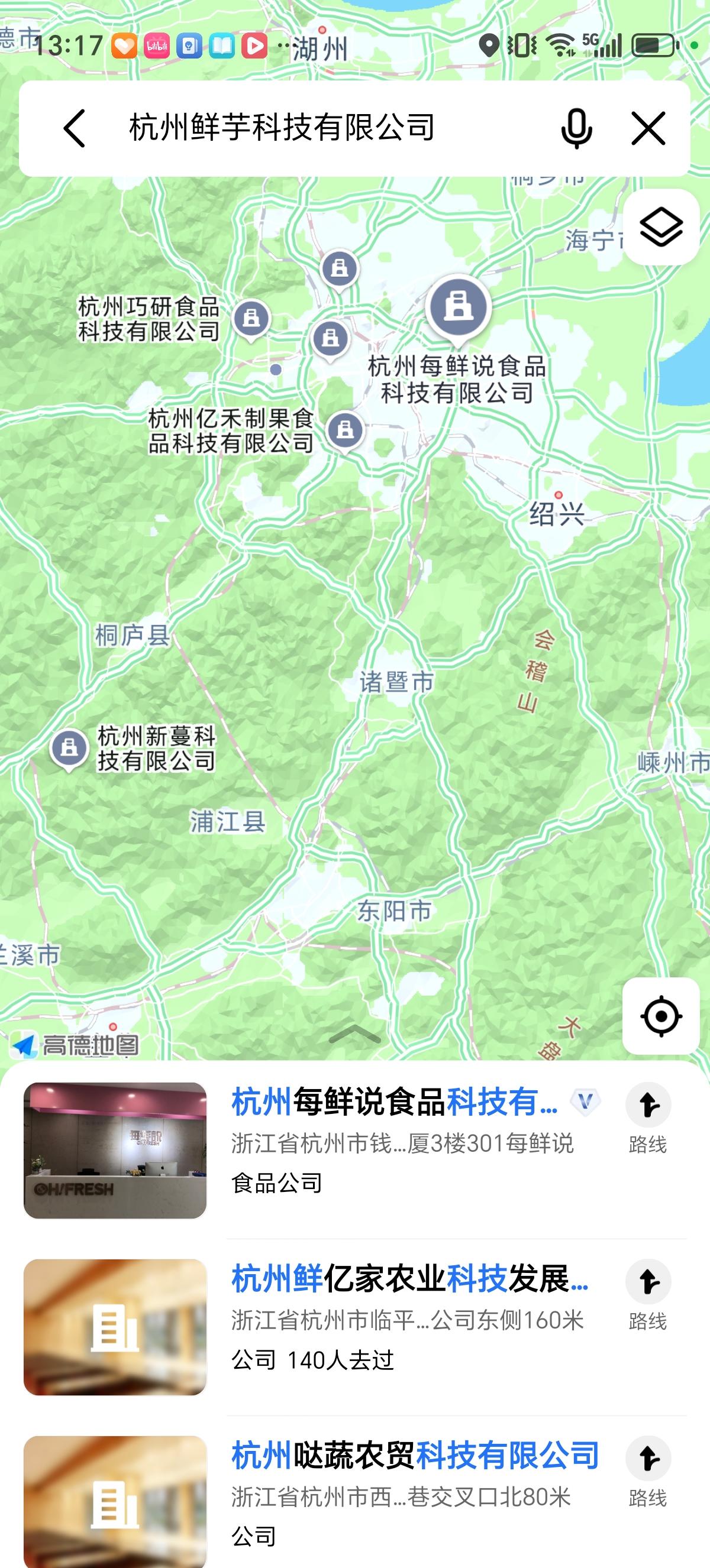This screenshot has width=710, height=1568.
Task: Start voice search with the microphone
Action: [x=576, y=128]
